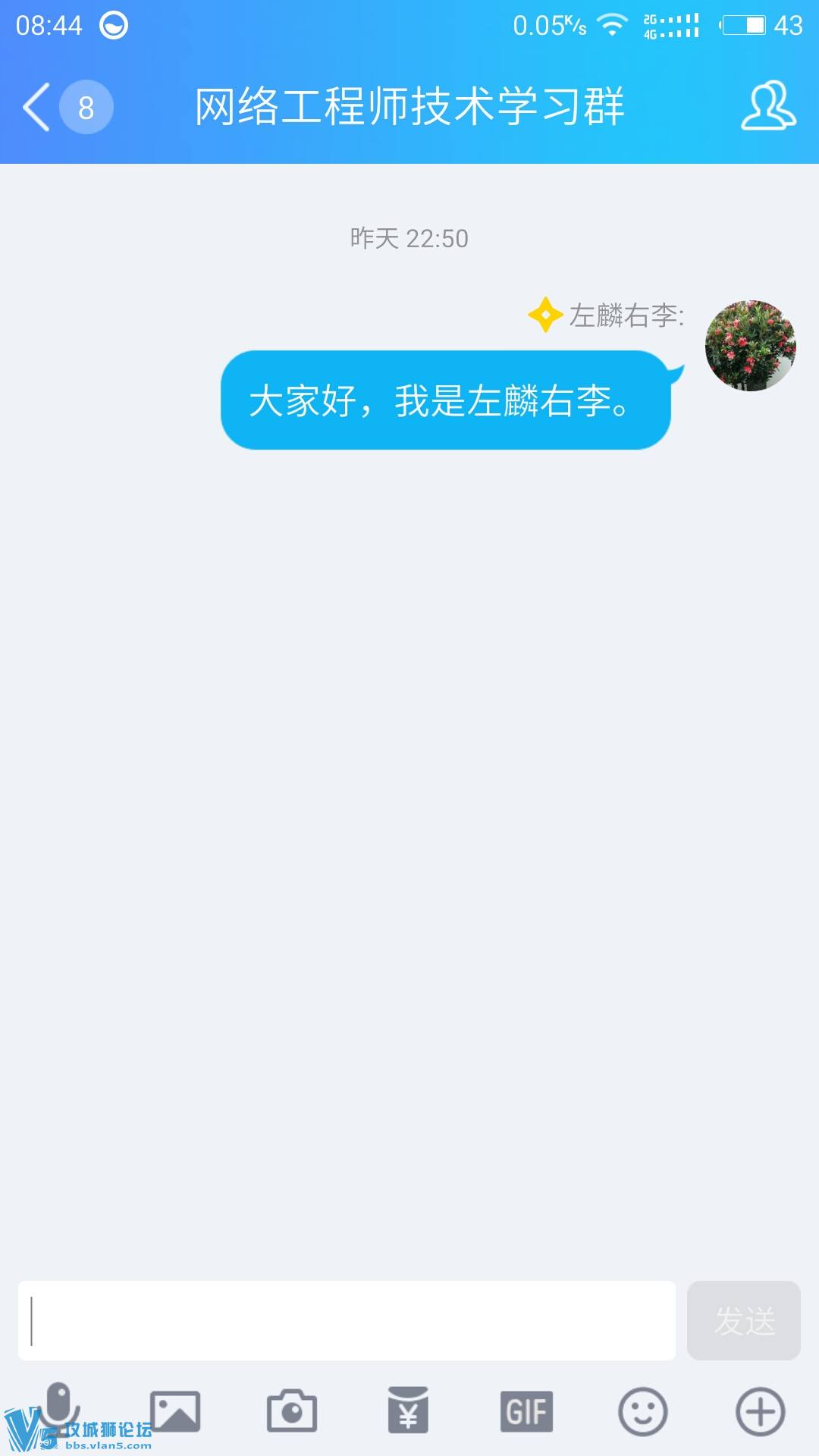Image resolution: width=819 pixels, height=1456 pixels.
Task: Tap the red packet ¥ icon
Action: click(409, 1410)
